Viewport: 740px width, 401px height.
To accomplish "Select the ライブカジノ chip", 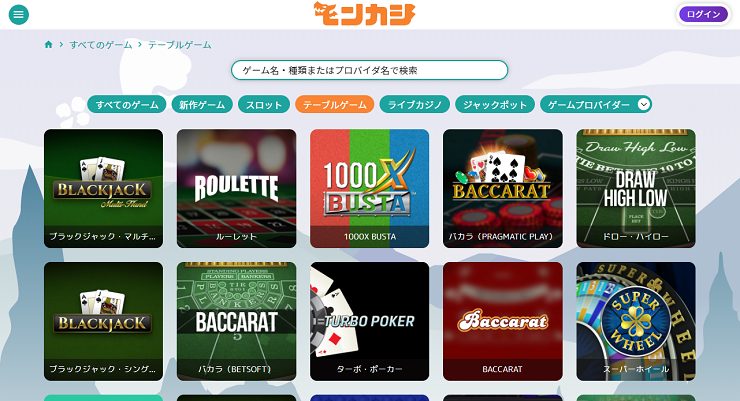I will tap(414, 104).
